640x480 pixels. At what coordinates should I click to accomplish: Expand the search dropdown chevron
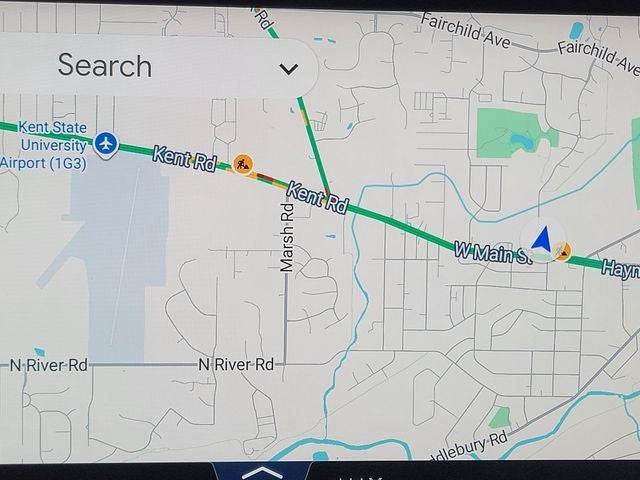coord(289,69)
